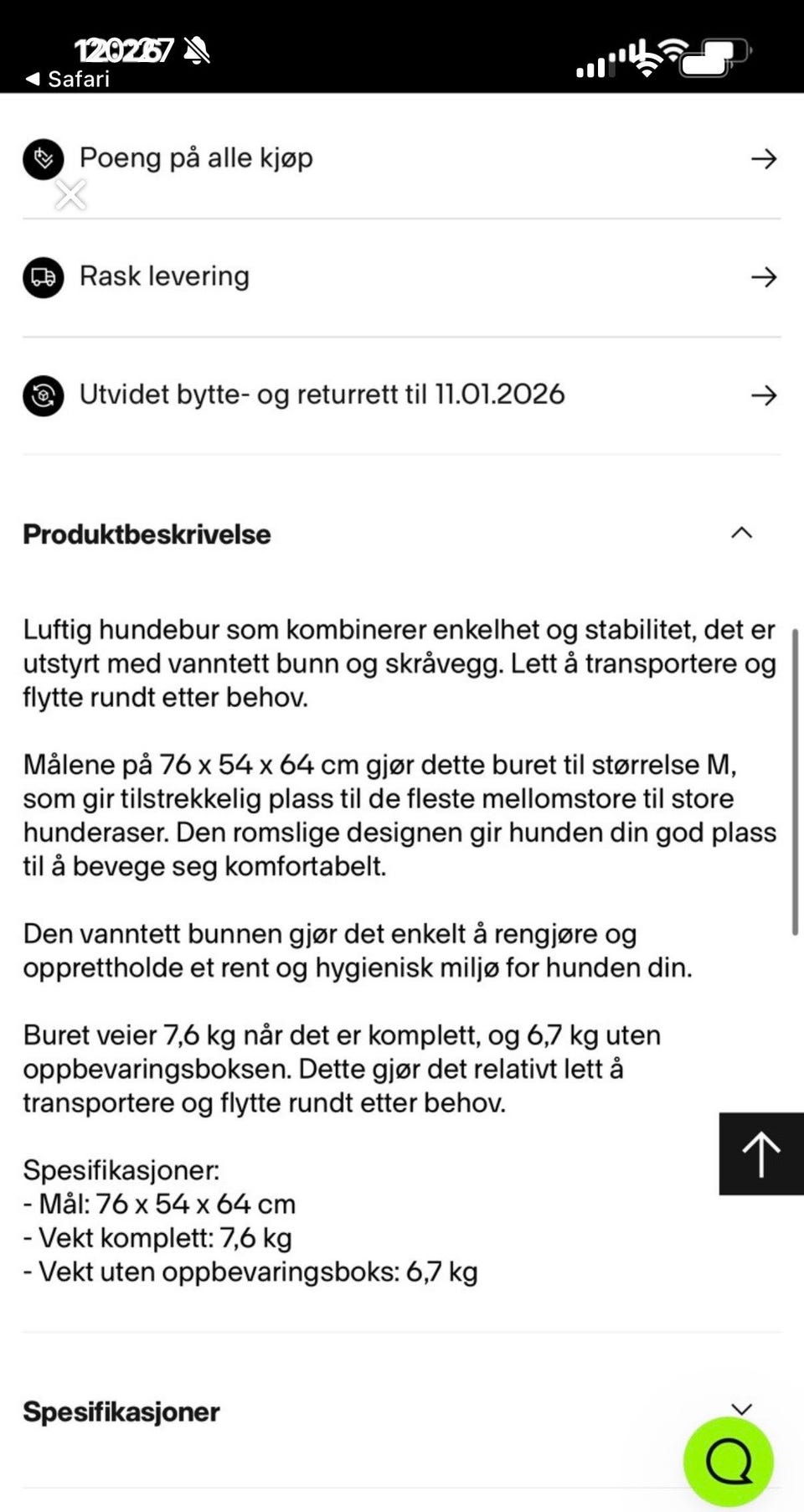Click the scroll-to-top arrow button
Viewport: 804px width, 1512px height.
click(760, 1153)
